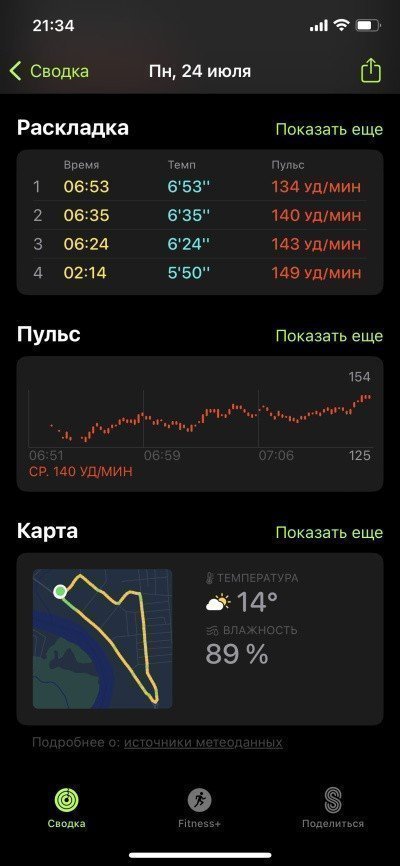Viewport: 400px width, 866px height.
Task: Switch to the Поделиться tab
Action: (x=333, y=808)
